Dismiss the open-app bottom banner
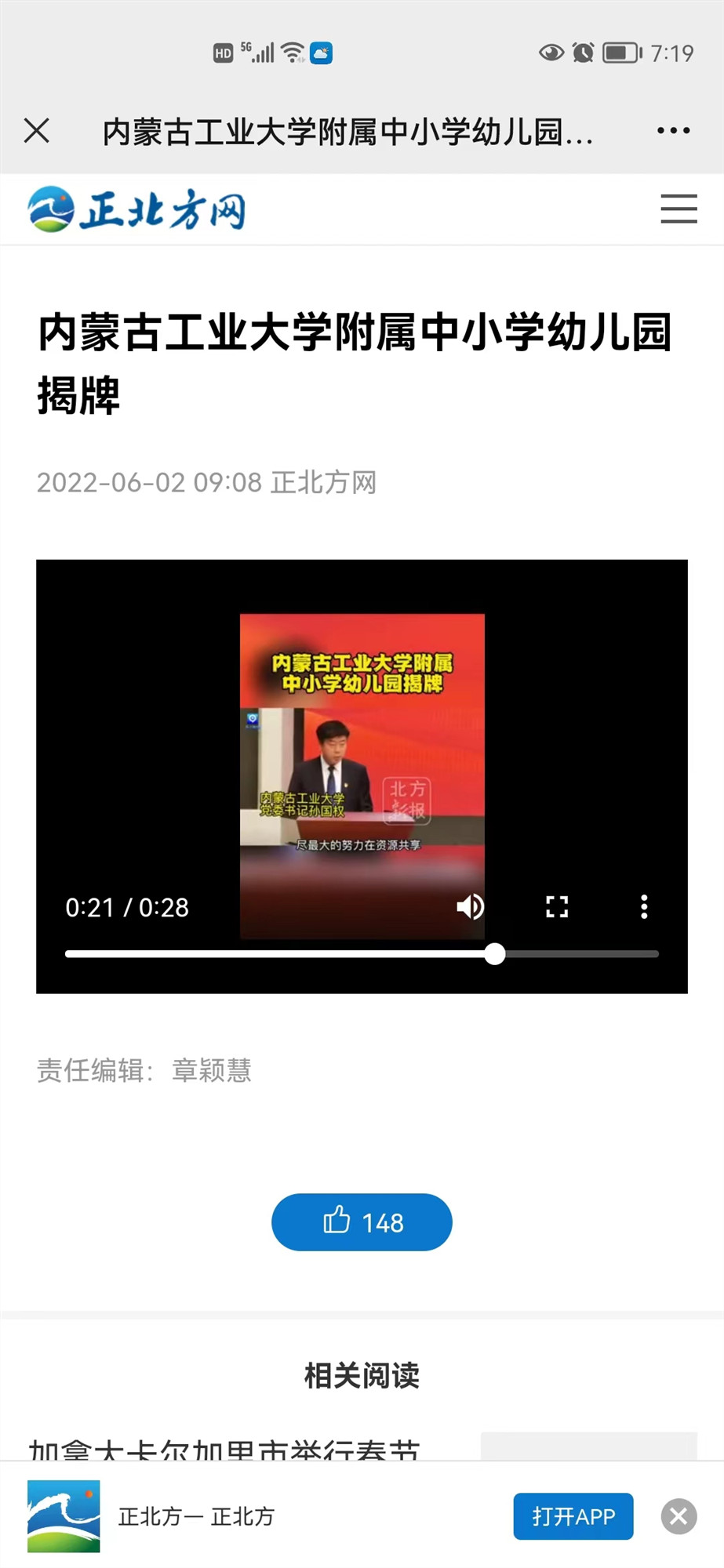 pos(679,1516)
